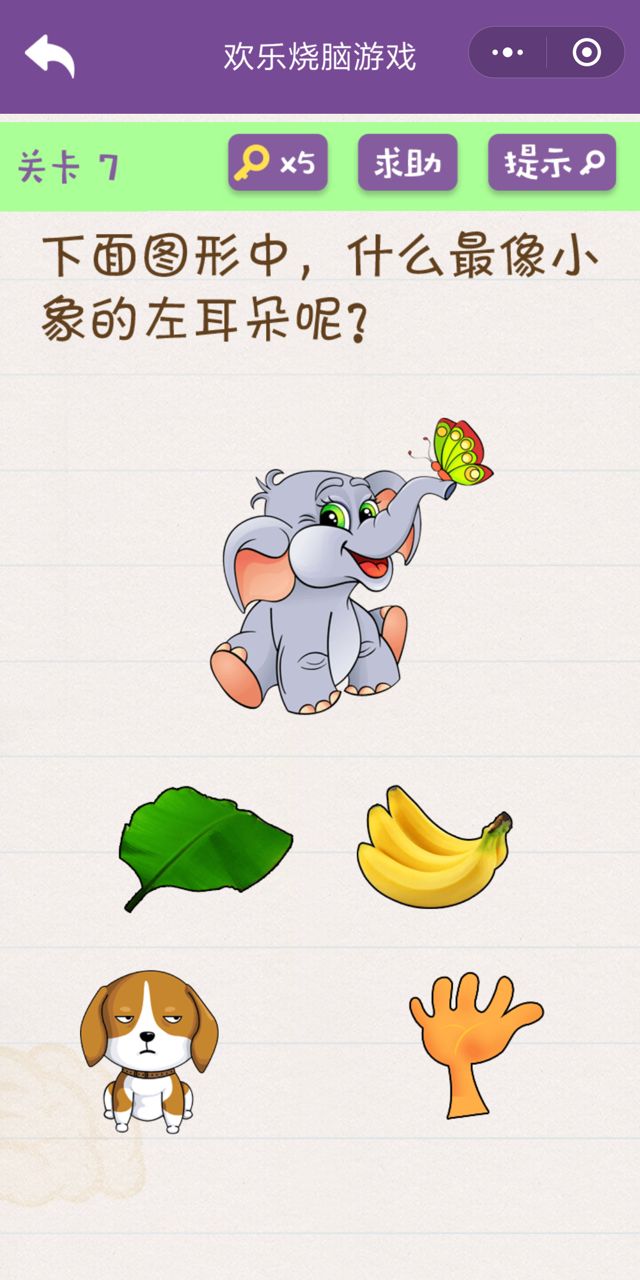Tap the key x5 button
Viewport: 640px width, 1280px height.
[278, 162]
